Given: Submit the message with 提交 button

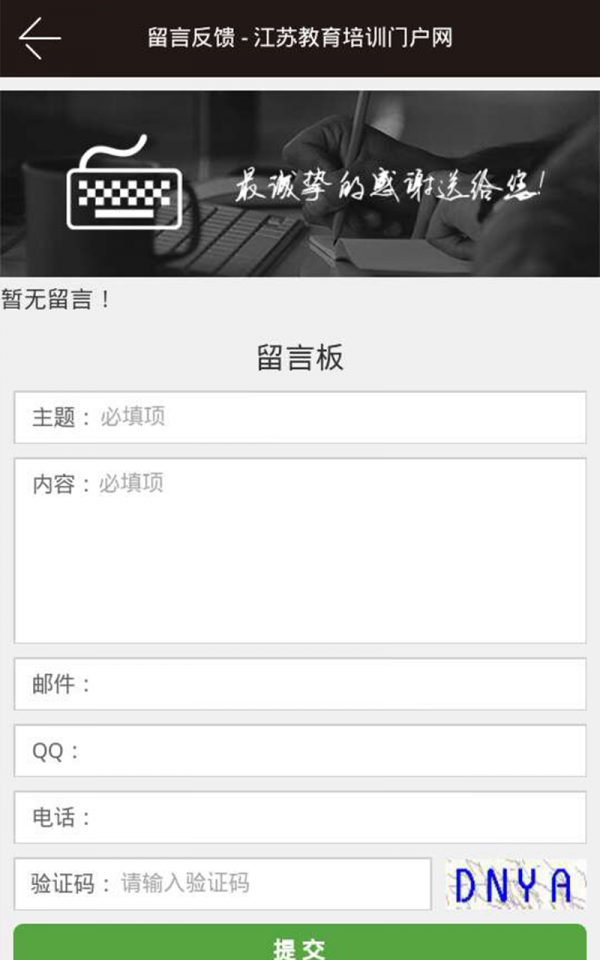Looking at the screenshot, I should [x=300, y=944].
